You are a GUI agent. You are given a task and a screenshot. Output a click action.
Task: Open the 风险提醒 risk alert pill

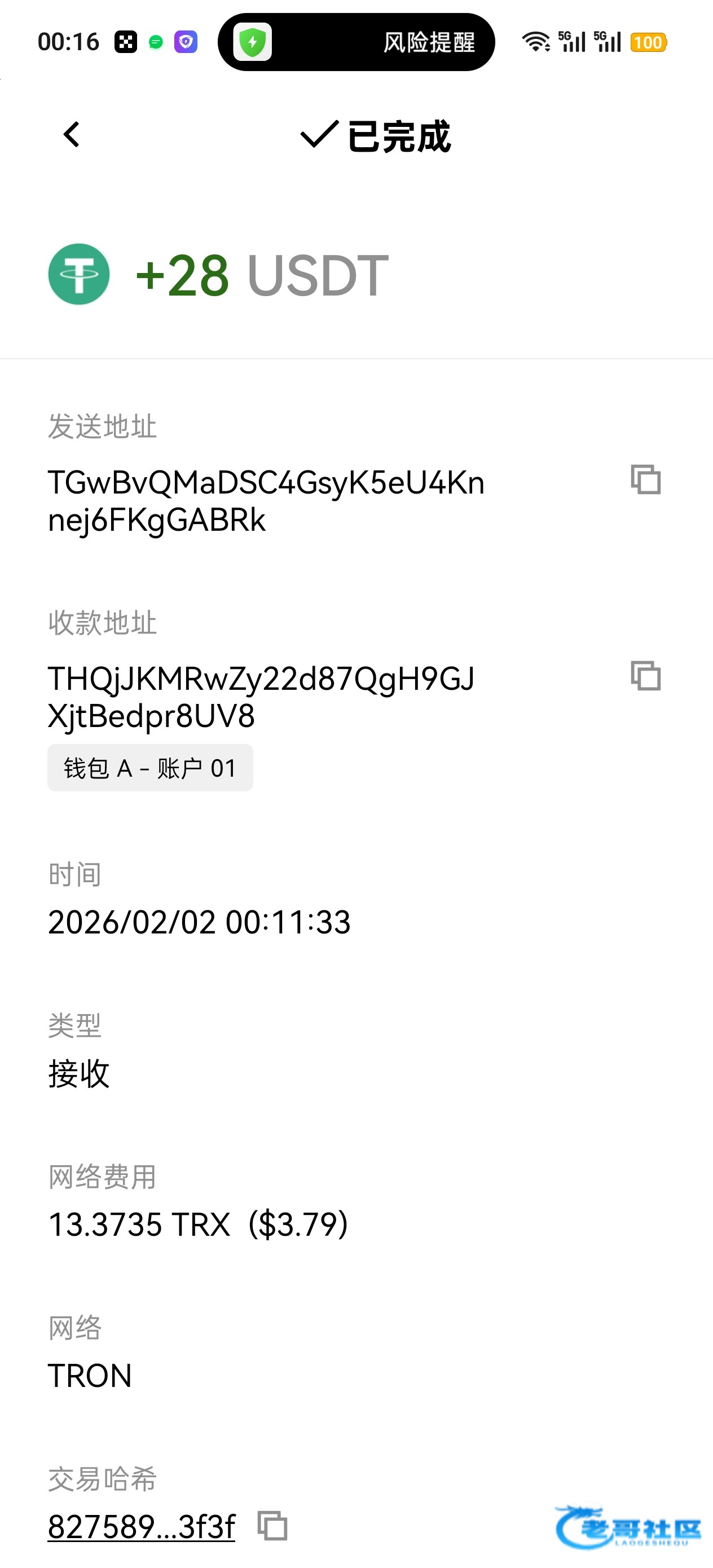356,42
